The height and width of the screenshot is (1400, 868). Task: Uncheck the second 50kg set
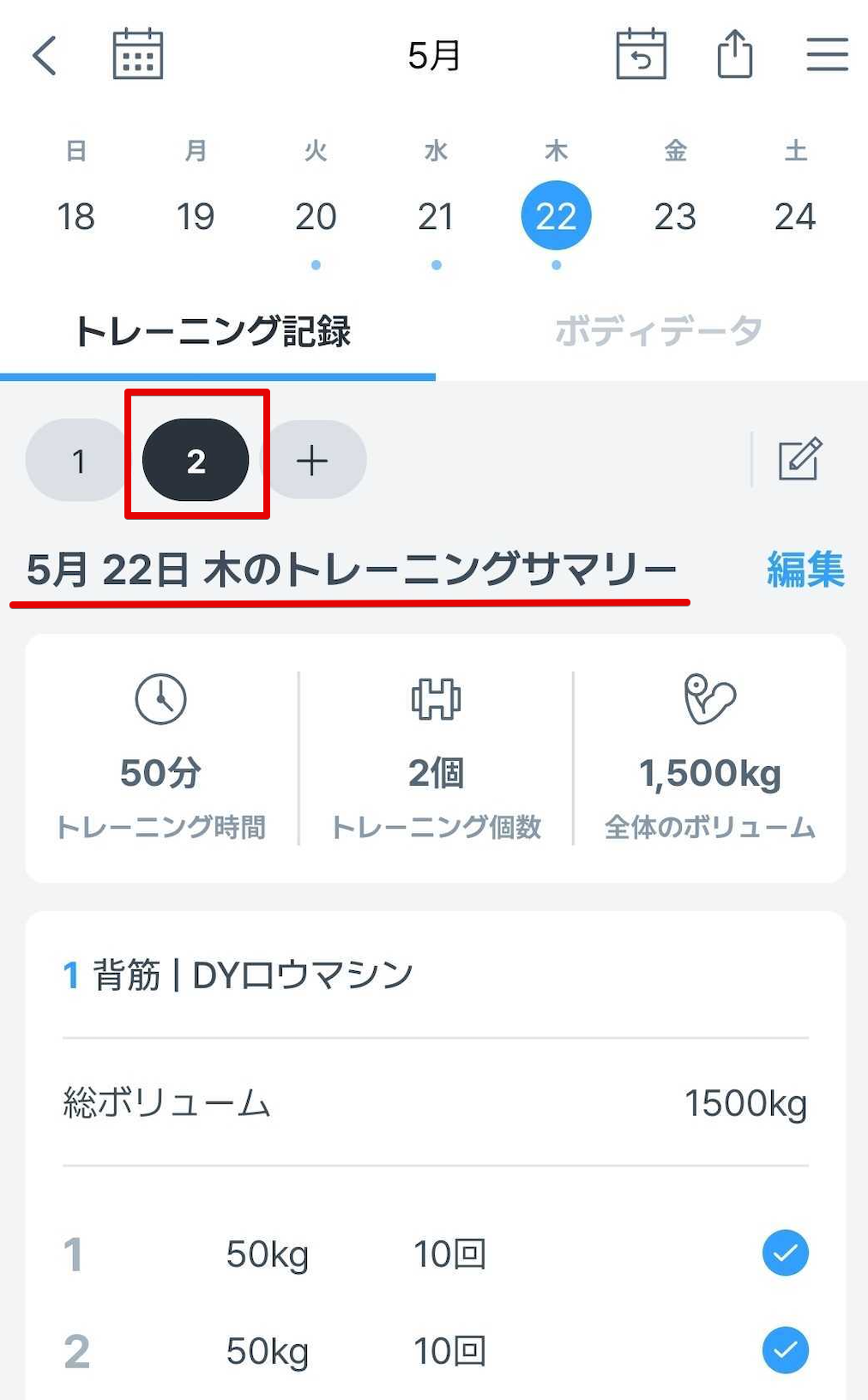click(786, 1350)
